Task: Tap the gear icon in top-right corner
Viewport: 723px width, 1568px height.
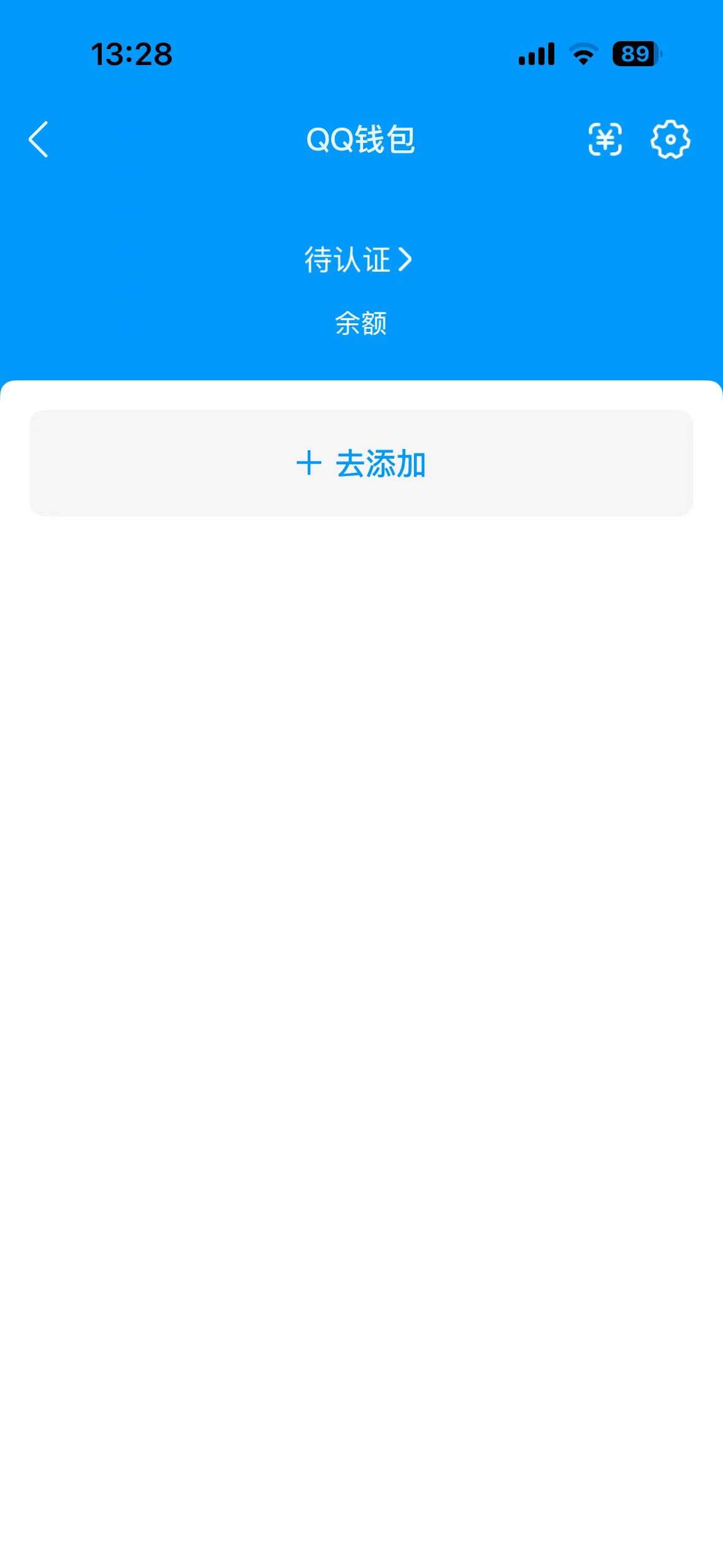Action: point(671,140)
